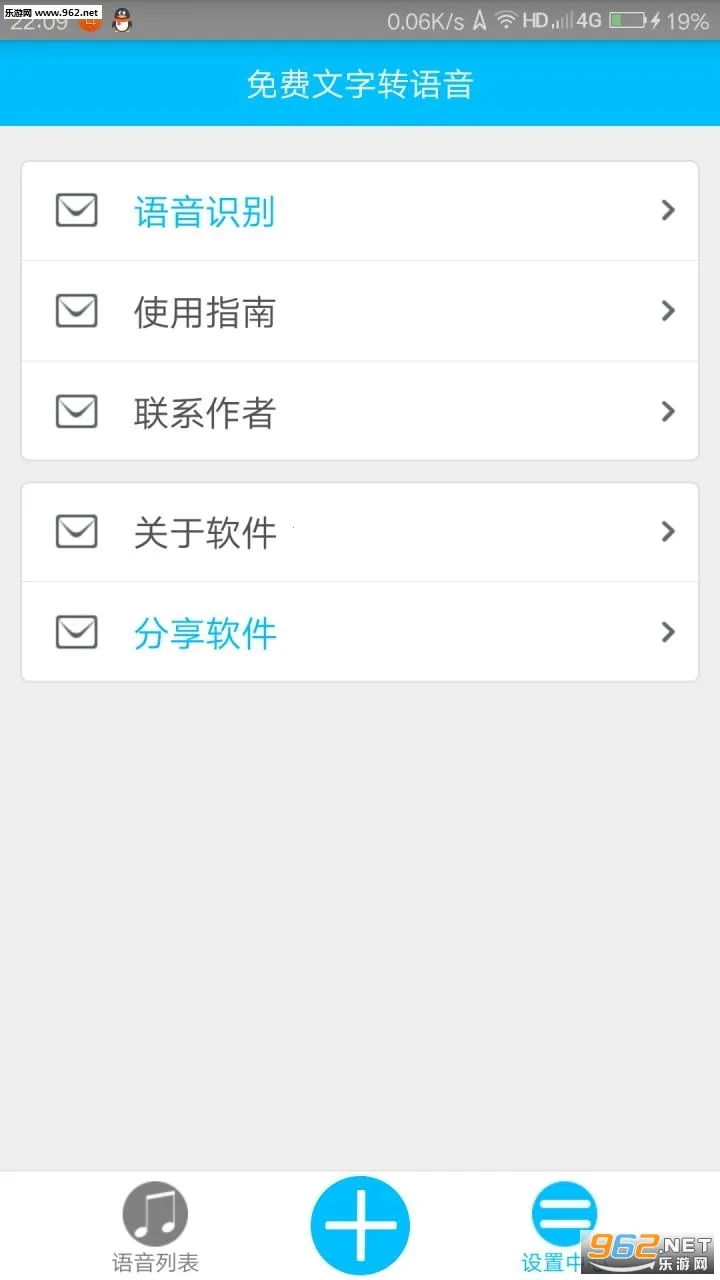Image resolution: width=720 pixels, height=1280 pixels.
Task: Open 使用指南 usage guide
Action: pyautogui.click(x=360, y=311)
